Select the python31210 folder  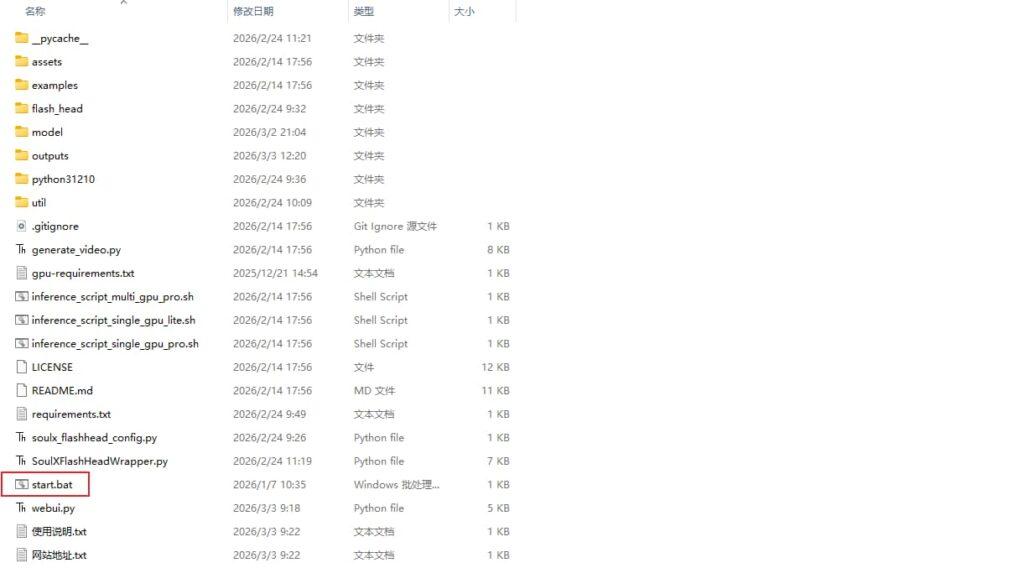(63, 179)
